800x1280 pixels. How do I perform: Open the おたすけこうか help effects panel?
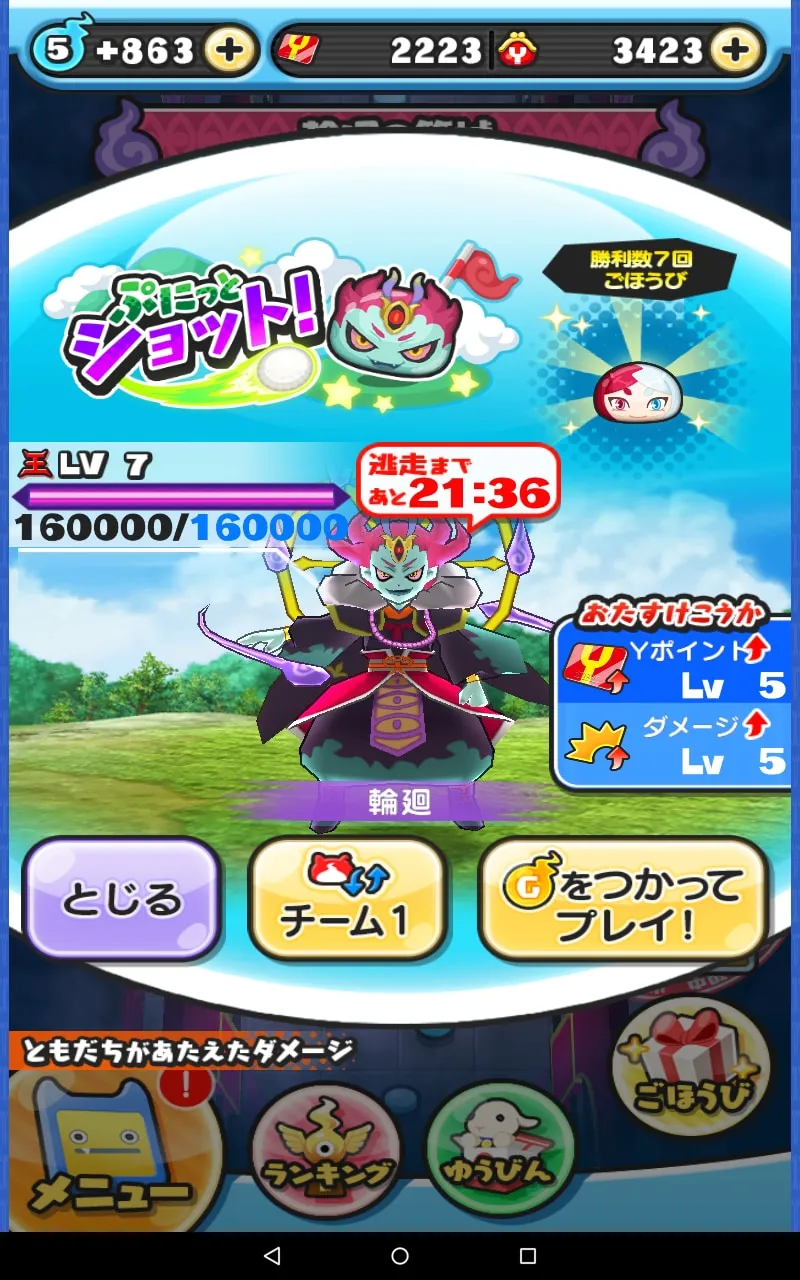click(674, 692)
